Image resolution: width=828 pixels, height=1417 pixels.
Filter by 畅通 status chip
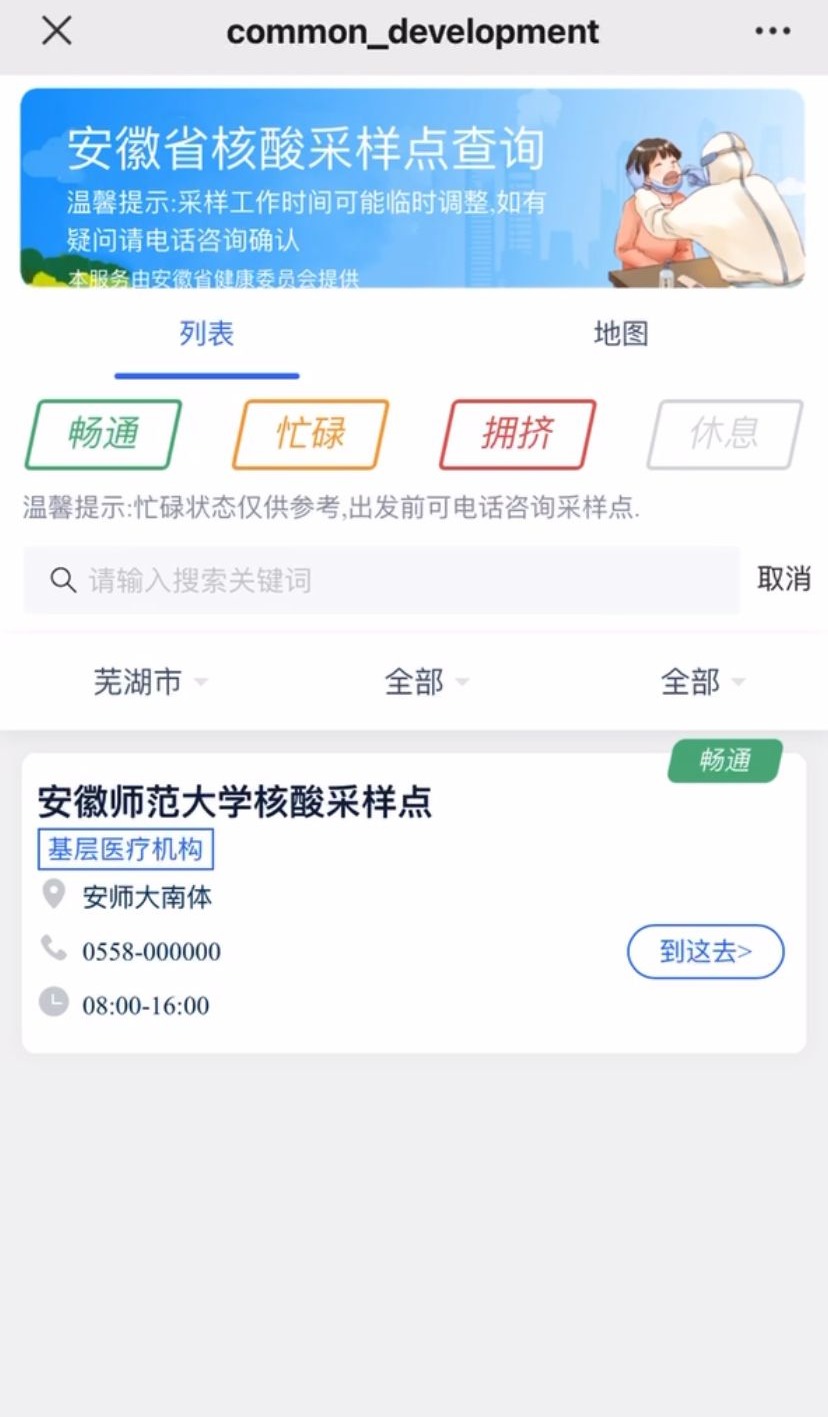pyautogui.click(x=103, y=434)
